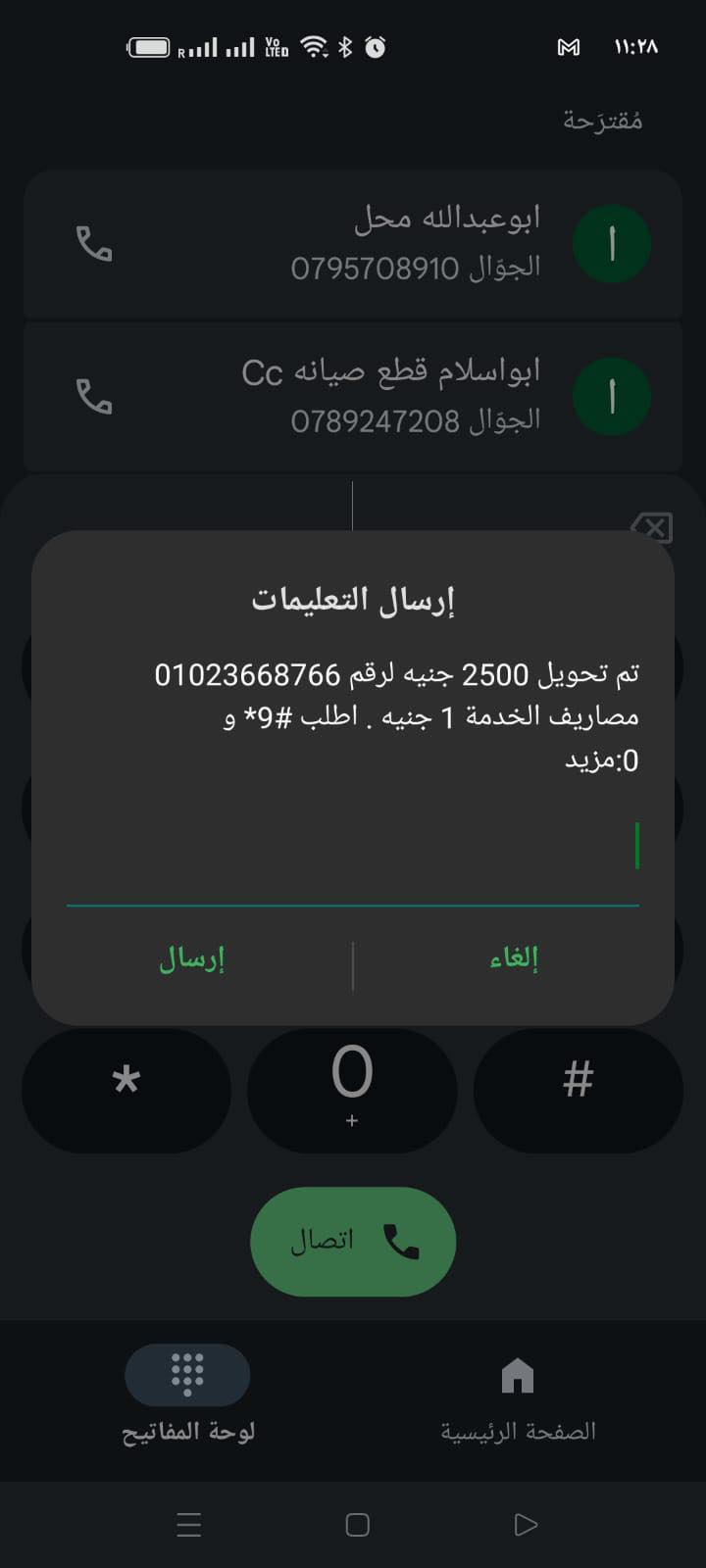Switch to the لوحة المفاتيح tab

pyautogui.click(x=187, y=1394)
